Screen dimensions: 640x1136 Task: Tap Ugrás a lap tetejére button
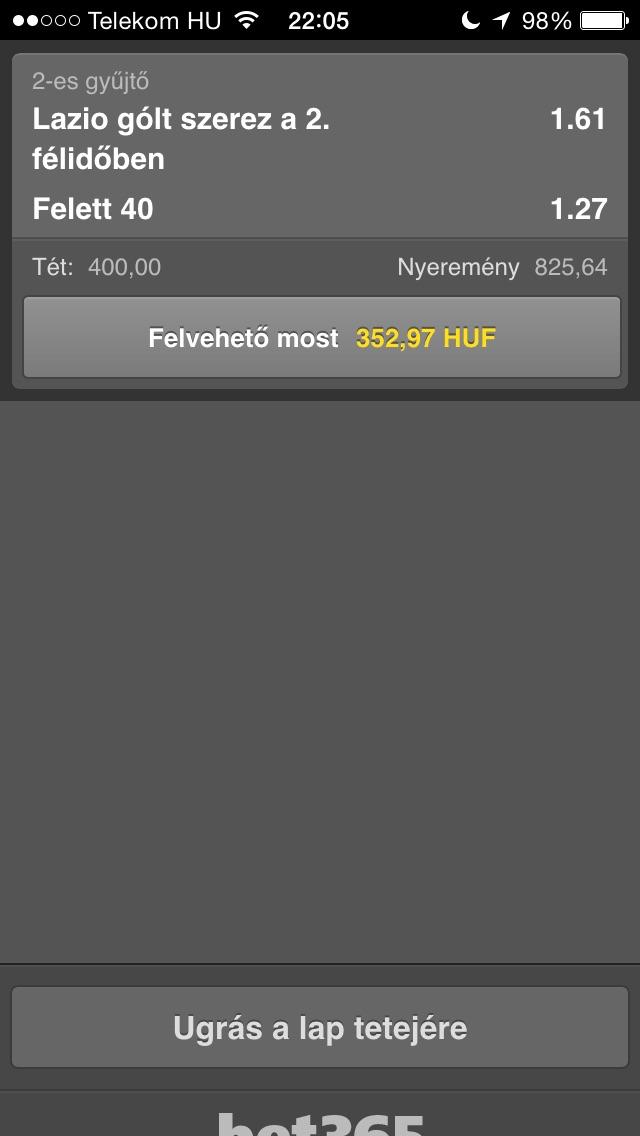click(x=320, y=1028)
